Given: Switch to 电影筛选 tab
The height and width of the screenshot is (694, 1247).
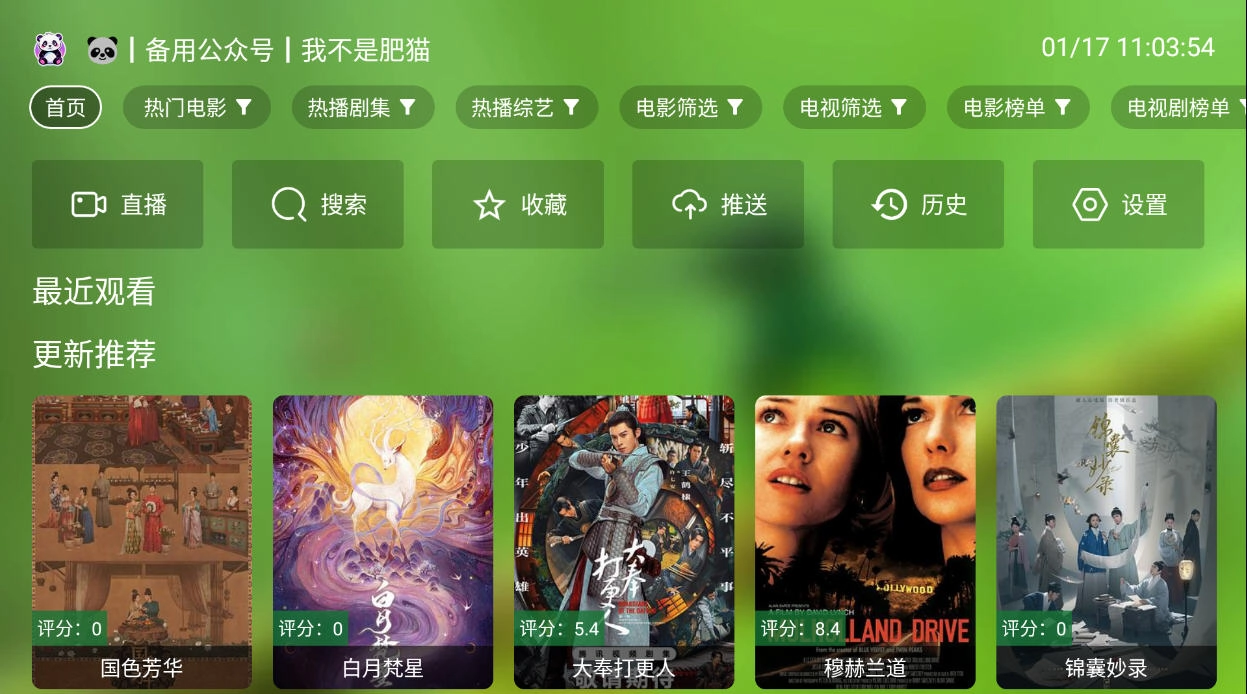Looking at the screenshot, I should coord(690,108).
